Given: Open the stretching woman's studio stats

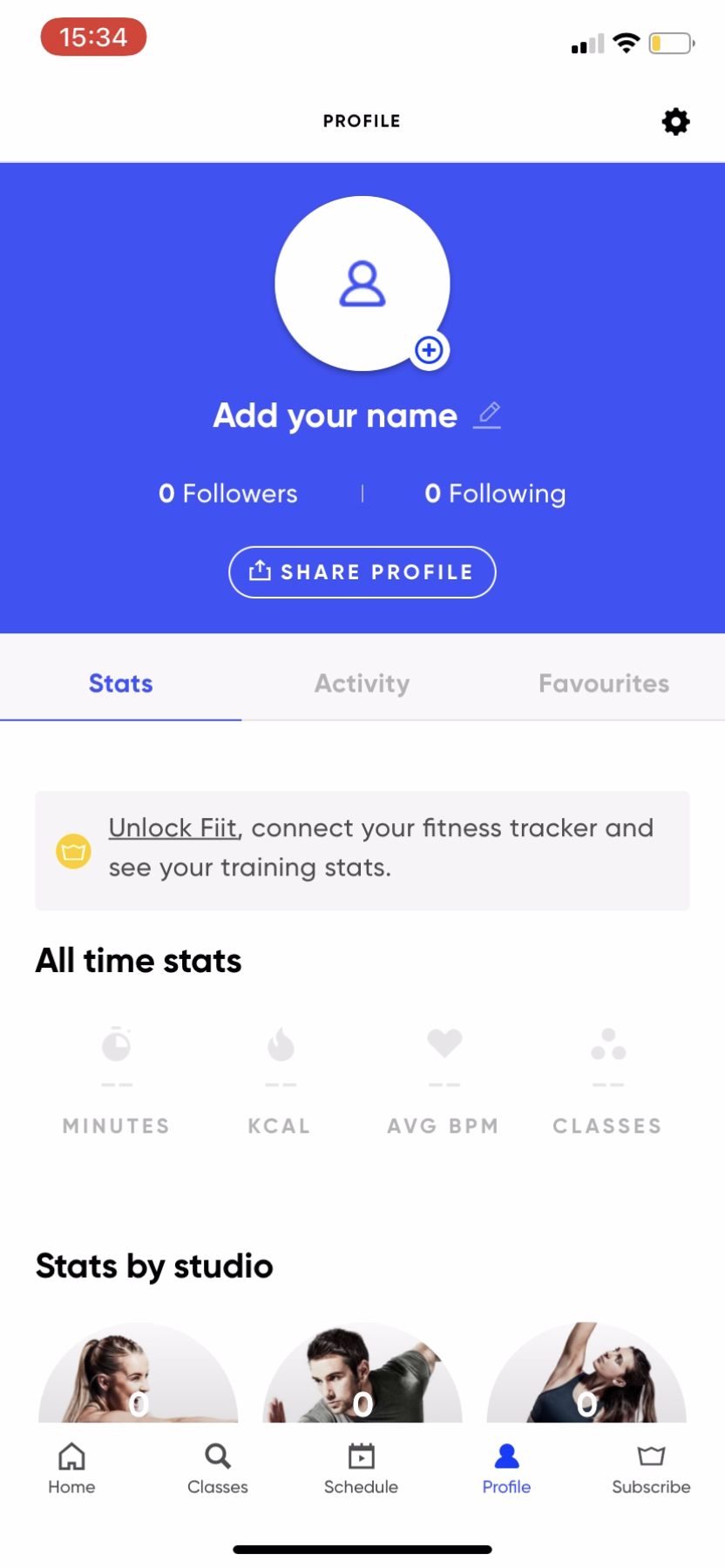Looking at the screenshot, I should pos(586,1376).
